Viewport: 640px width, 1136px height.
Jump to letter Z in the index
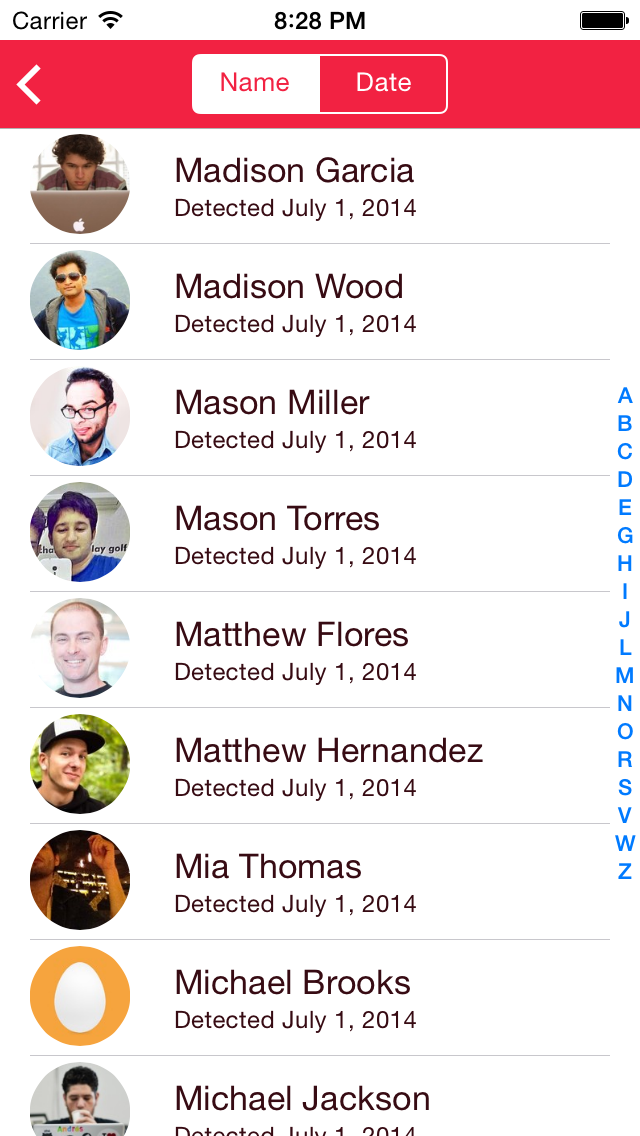point(625,872)
